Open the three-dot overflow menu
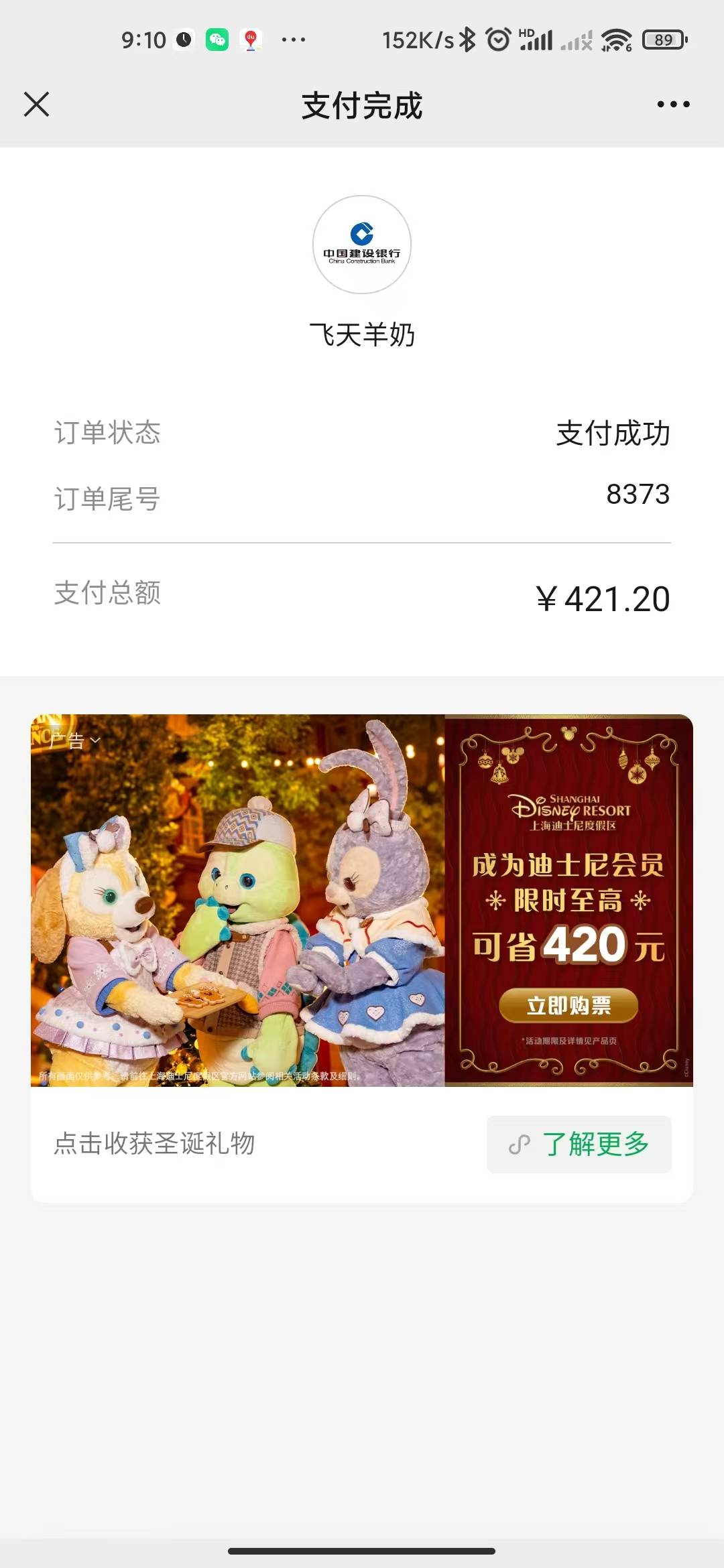Viewport: 724px width, 1568px height. coord(673,105)
